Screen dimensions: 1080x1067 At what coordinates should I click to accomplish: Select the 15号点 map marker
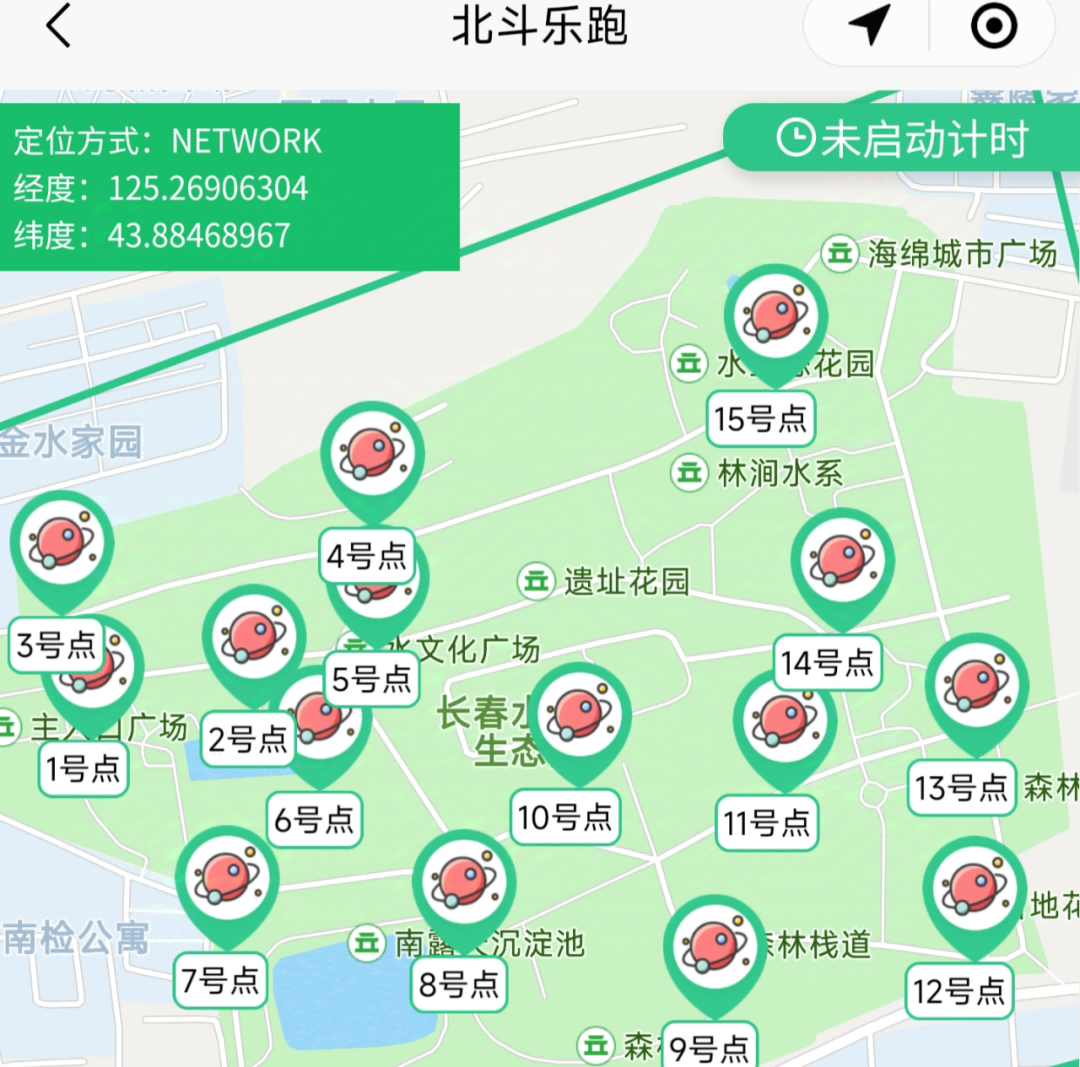tap(776, 318)
